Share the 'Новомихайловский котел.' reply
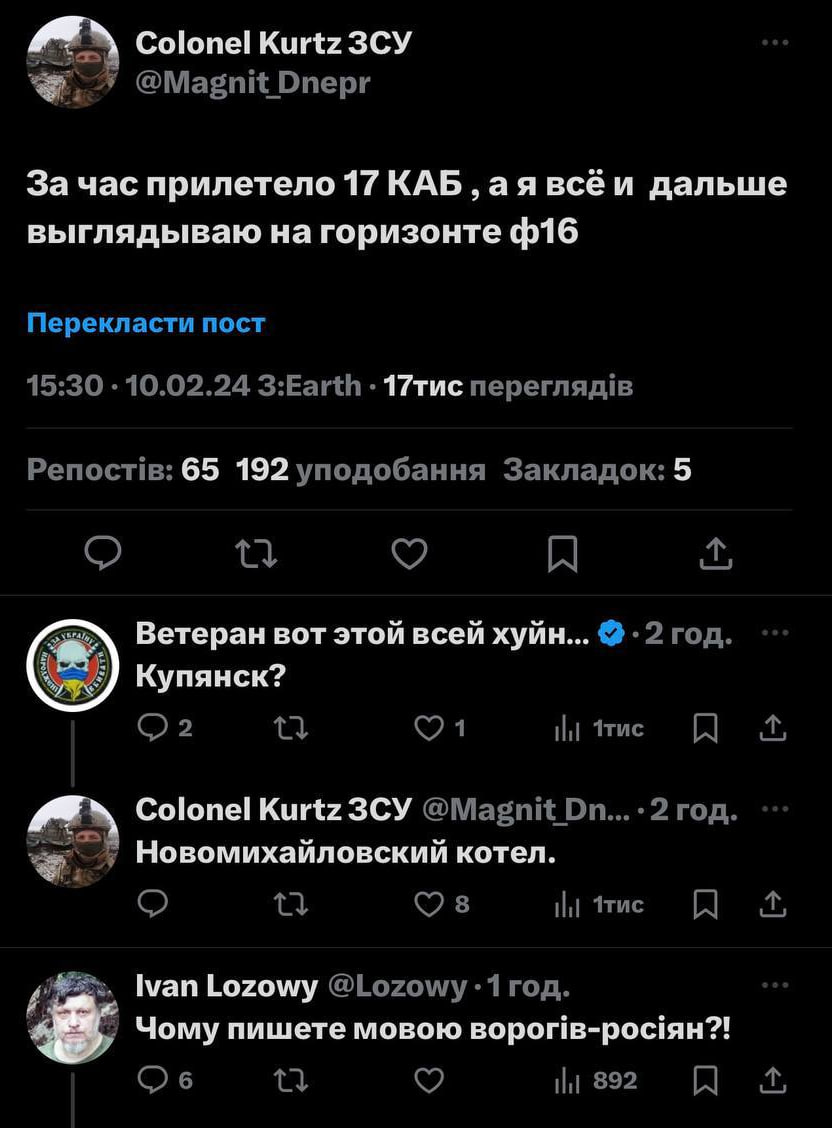Viewport: 832px width, 1128px height. click(773, 905)
